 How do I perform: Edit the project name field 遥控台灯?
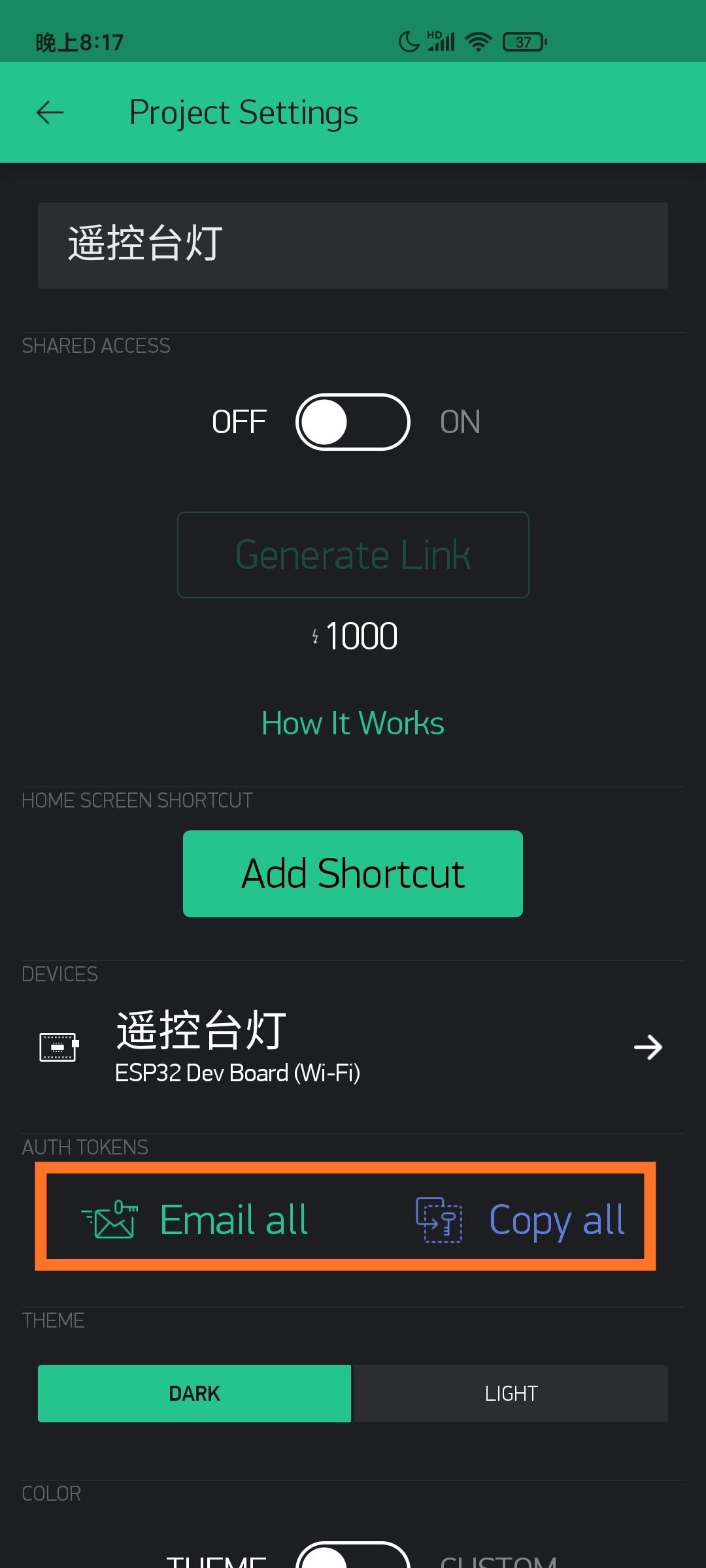click(x=353, y=245)
